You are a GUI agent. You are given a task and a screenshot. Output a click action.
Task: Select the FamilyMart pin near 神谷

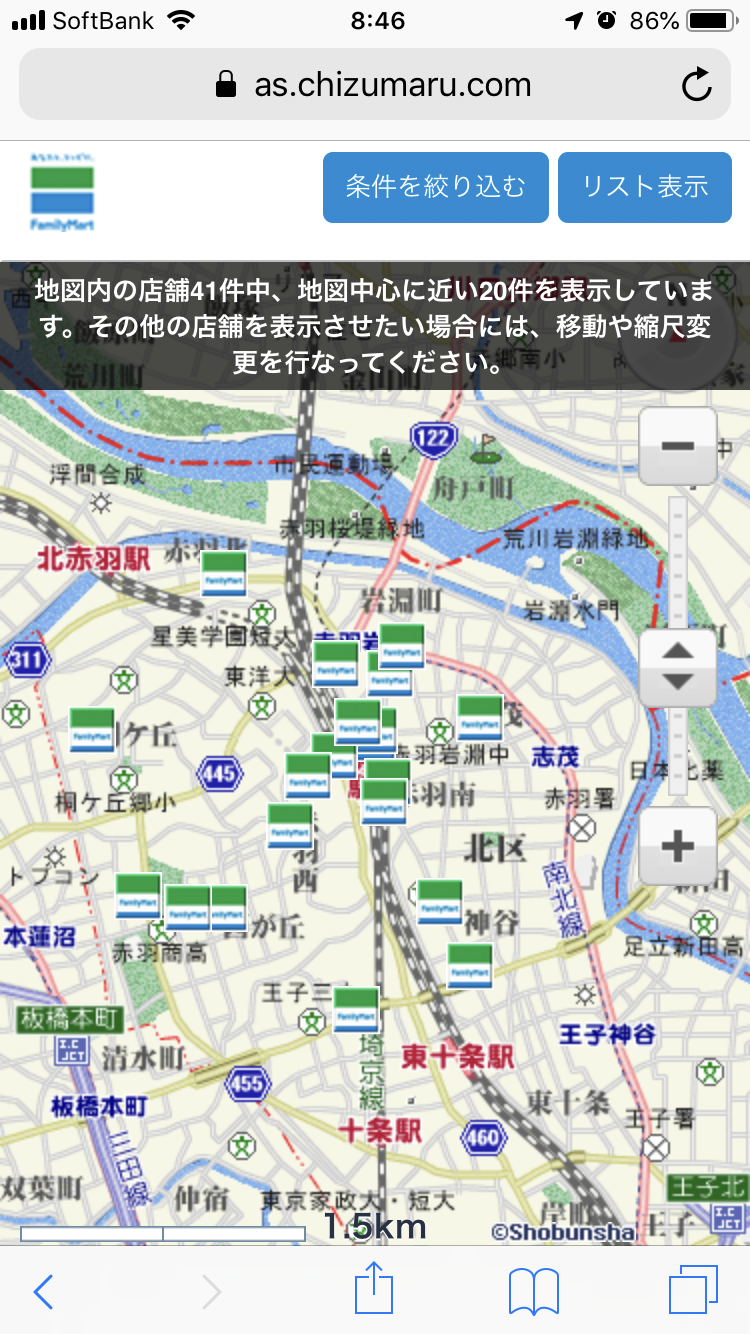point(439,903)
